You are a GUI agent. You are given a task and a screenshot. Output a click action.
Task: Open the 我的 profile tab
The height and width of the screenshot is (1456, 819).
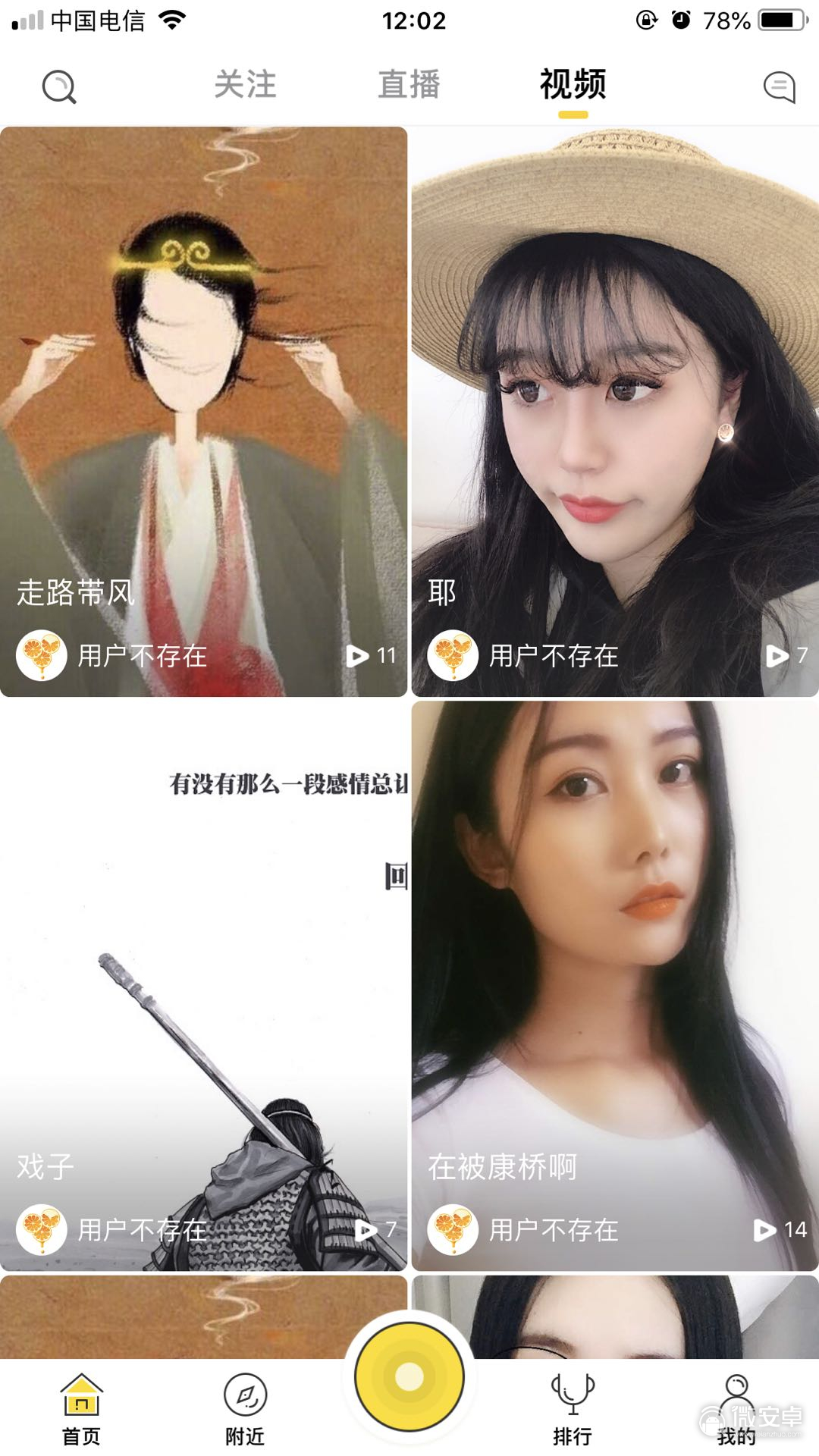(x=736, y=1410)
